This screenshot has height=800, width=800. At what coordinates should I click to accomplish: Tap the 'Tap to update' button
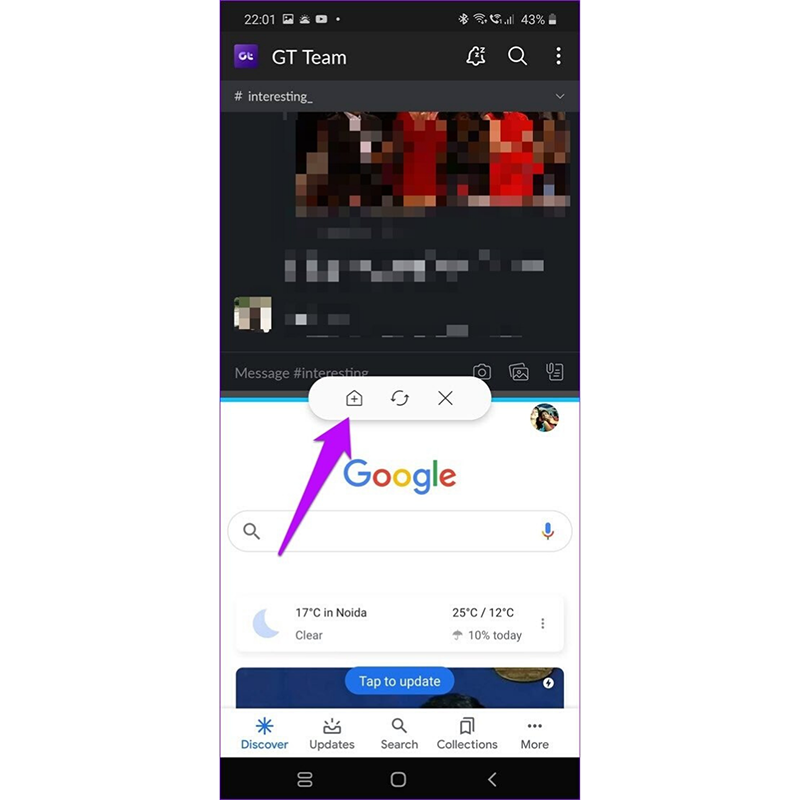pos(400,681)
